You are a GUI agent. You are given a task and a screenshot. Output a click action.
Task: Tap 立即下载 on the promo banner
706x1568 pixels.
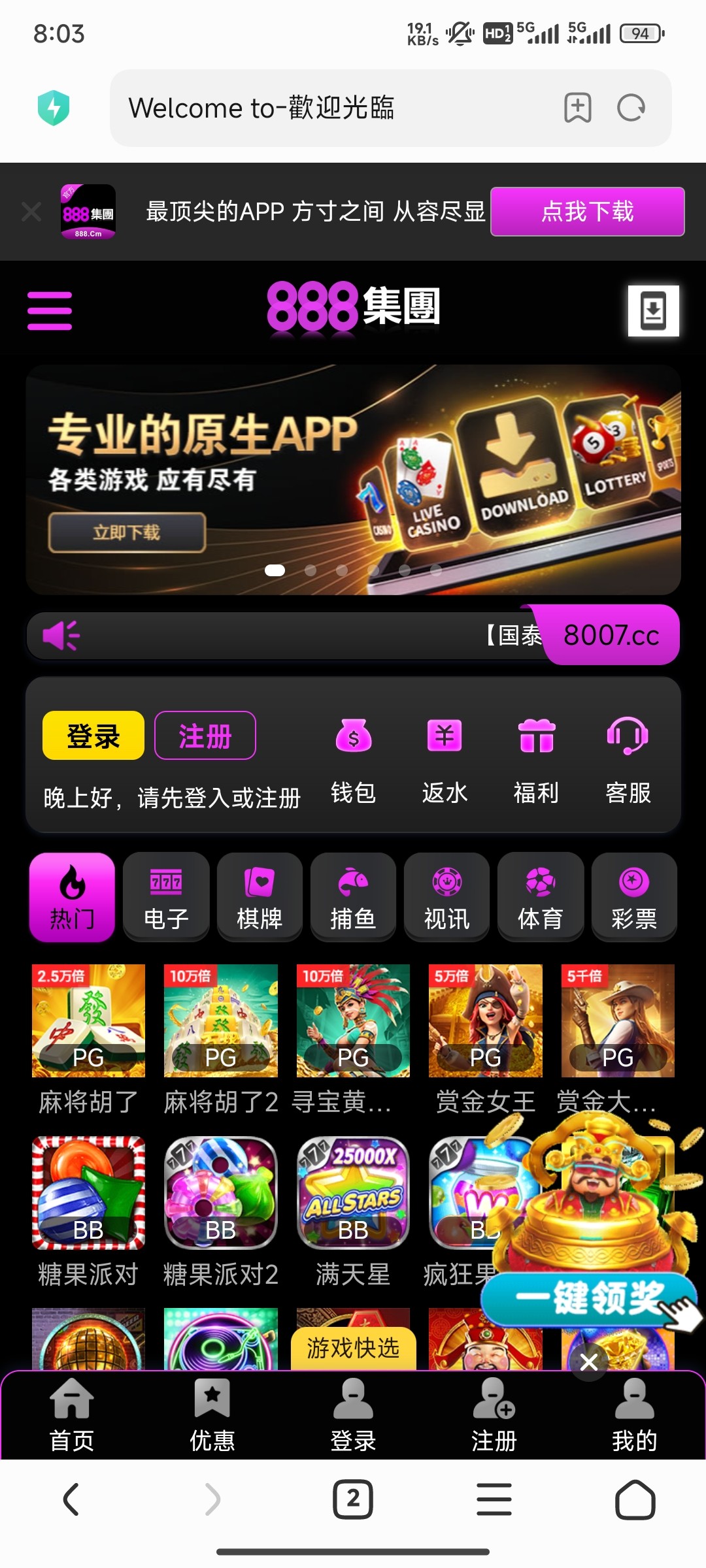(x=127, y=532)
